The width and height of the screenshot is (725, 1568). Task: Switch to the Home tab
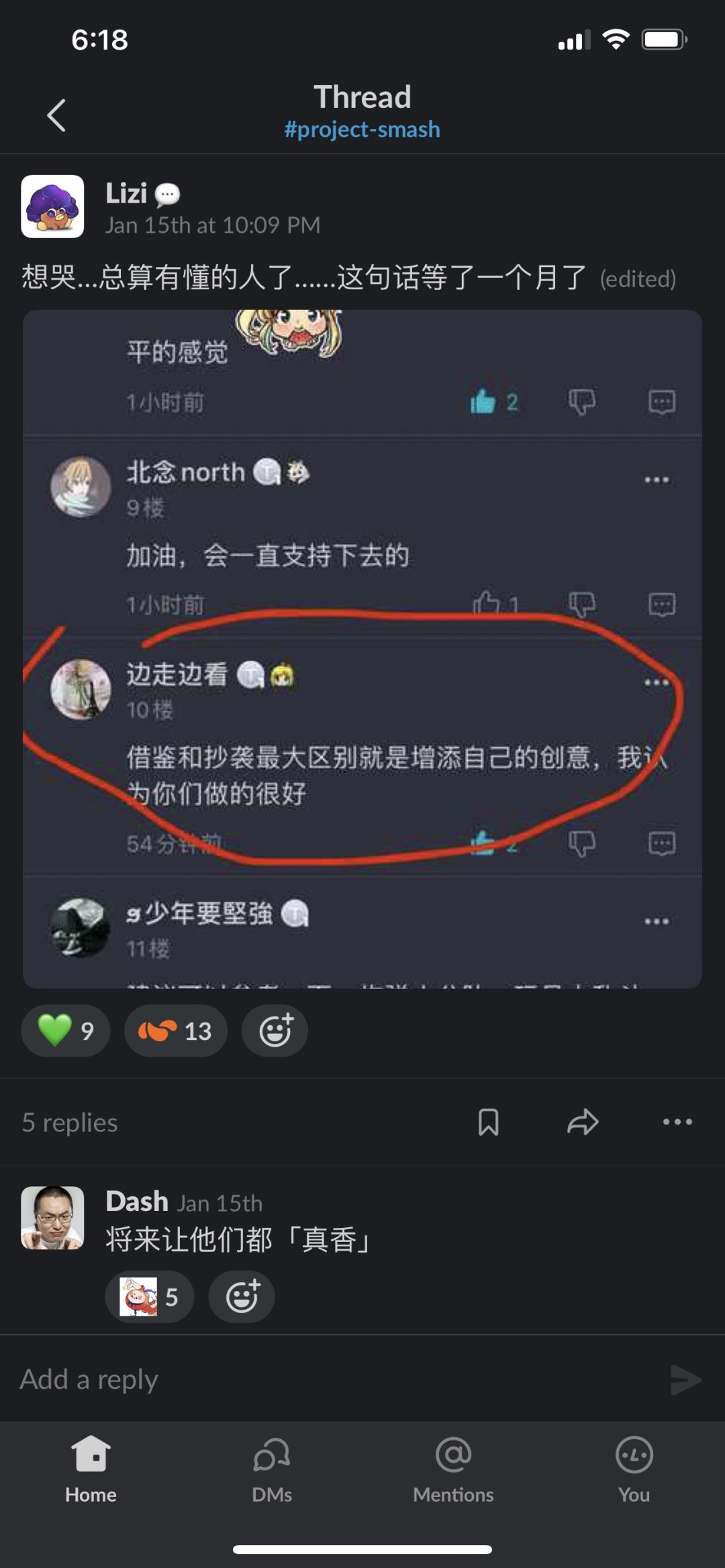click(x=91, y=1469)
